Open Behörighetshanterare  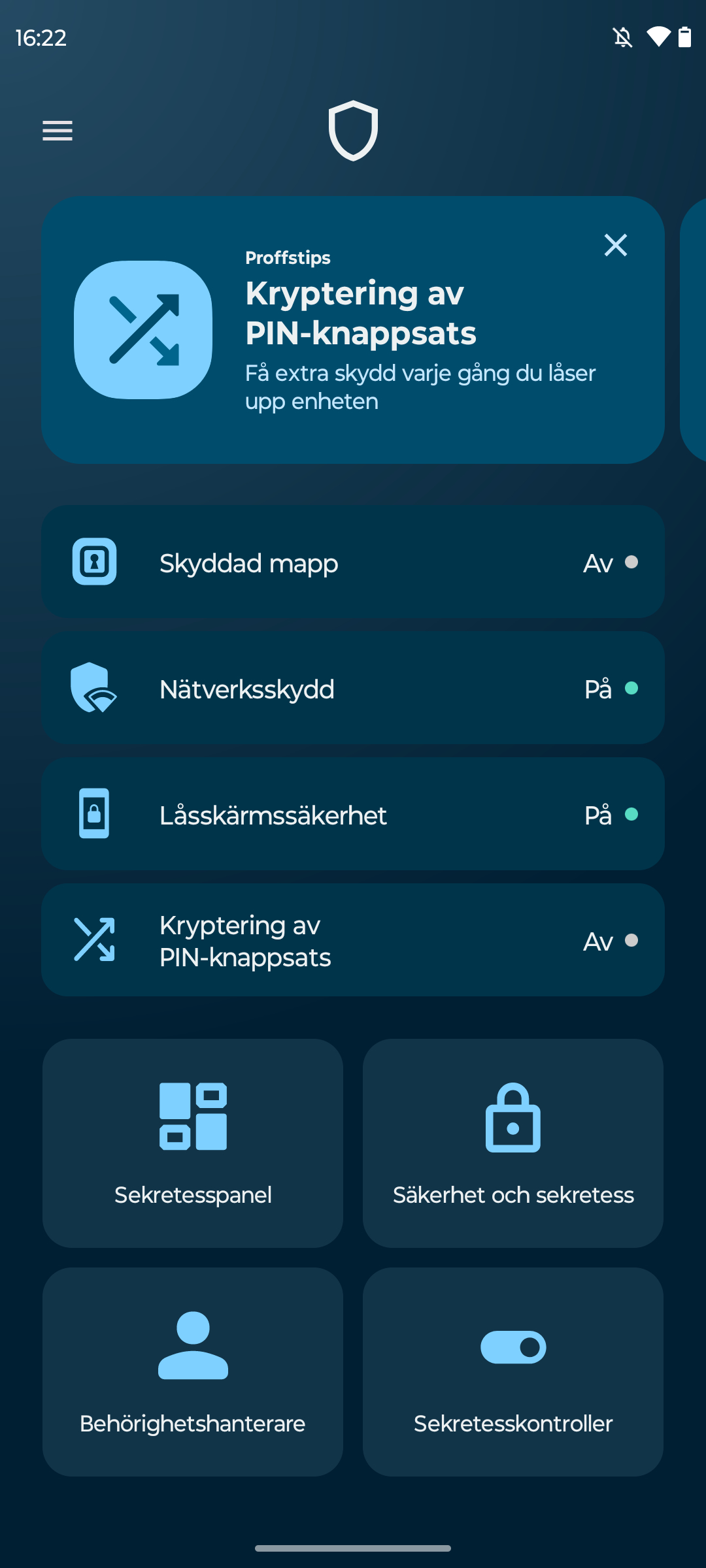coord(193,1372)
